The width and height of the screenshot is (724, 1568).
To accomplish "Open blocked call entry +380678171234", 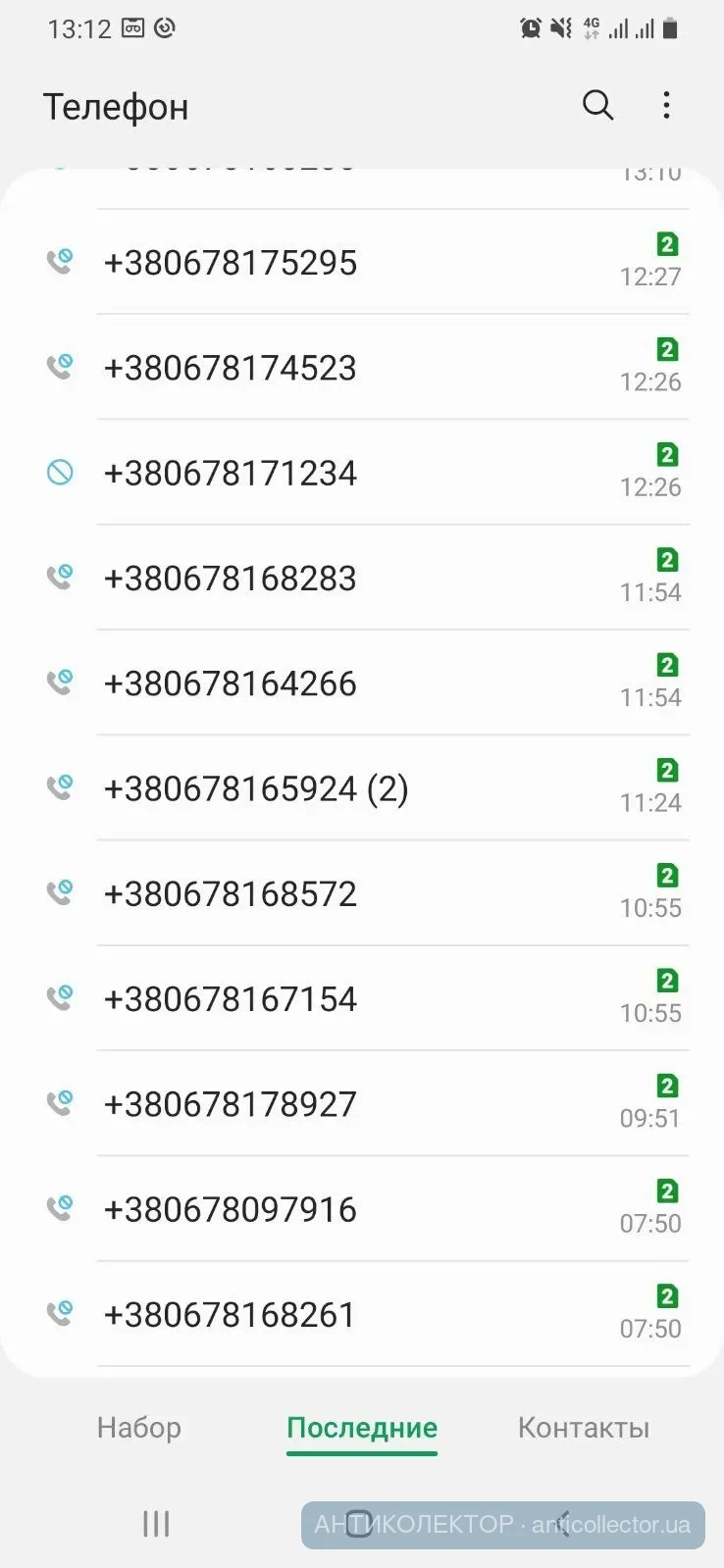I will (x=231, y=473).
